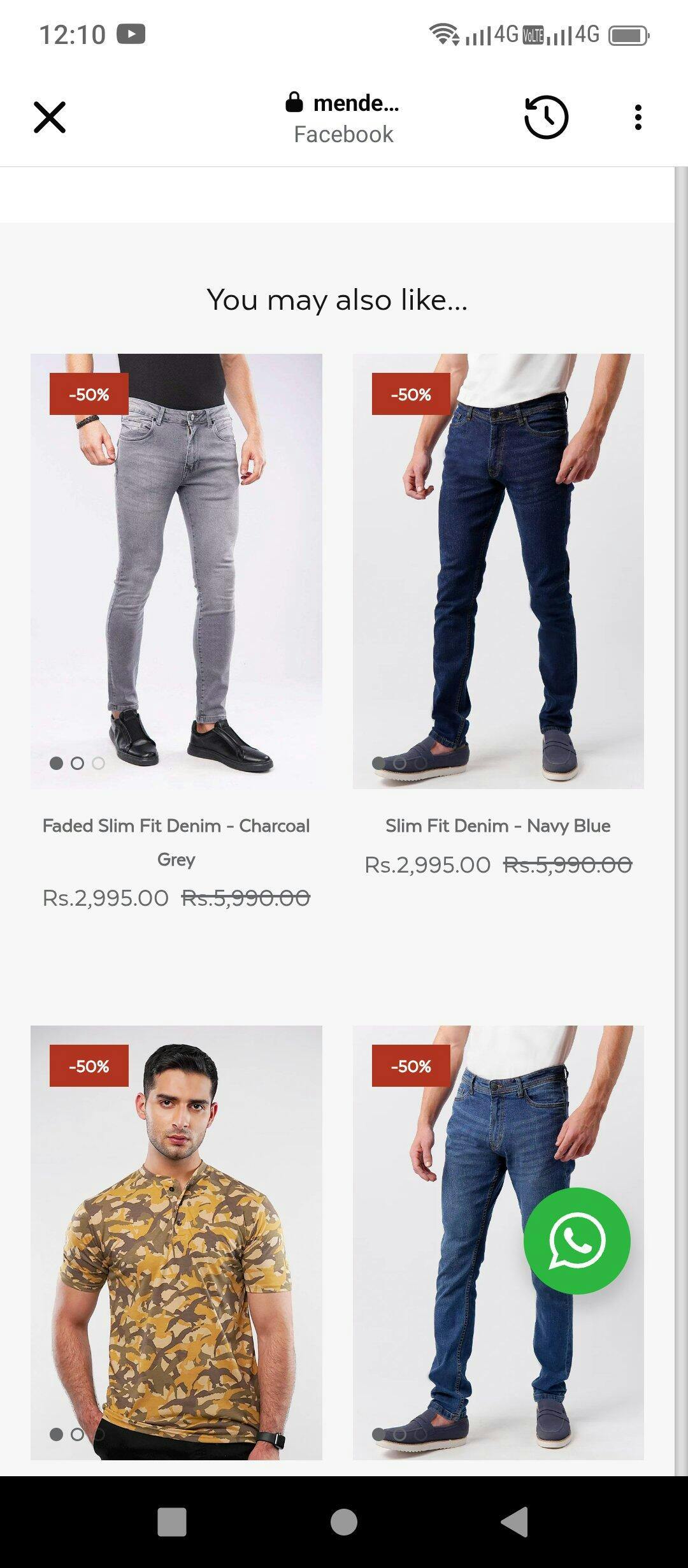
Task: Show second image of Charcoal Grey denim
Action: (x=77, y=763)
